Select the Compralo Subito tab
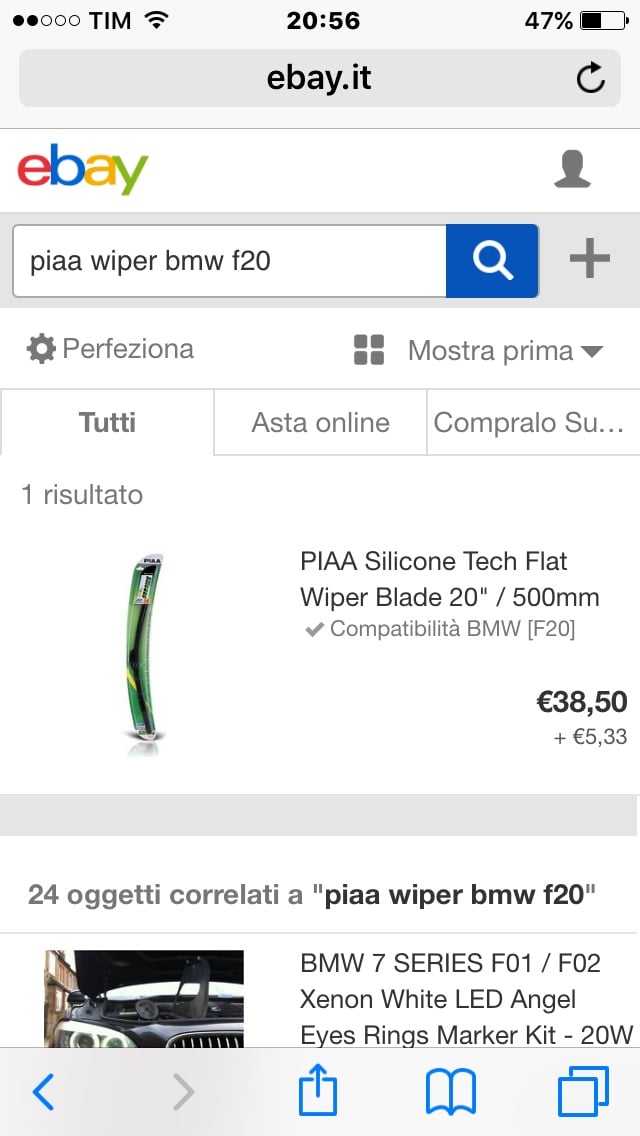This screenshot has width=640, height=1136. coord(529,423)
